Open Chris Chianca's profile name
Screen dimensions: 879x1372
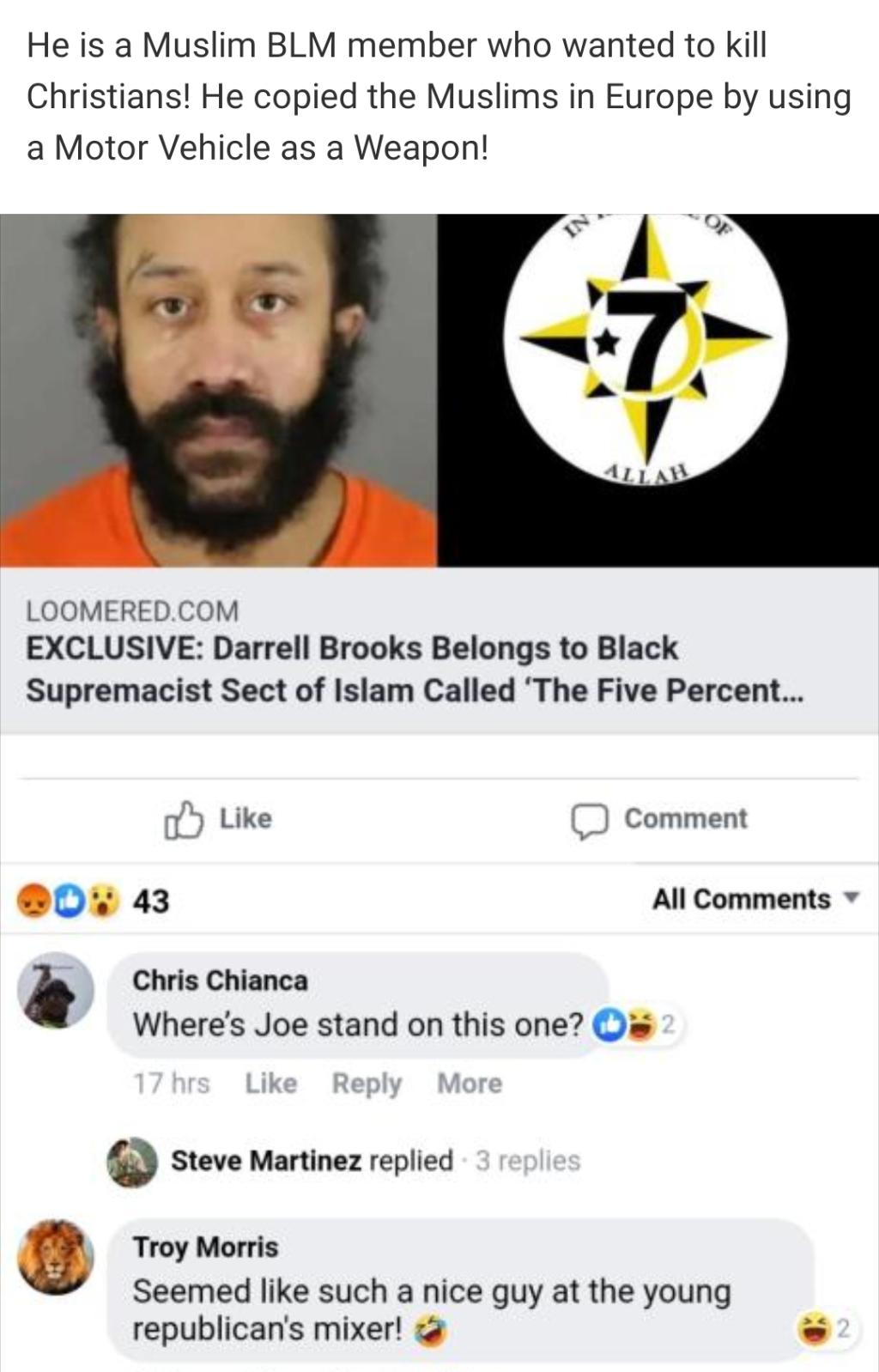pyautogui.click(x=220, y=980)
